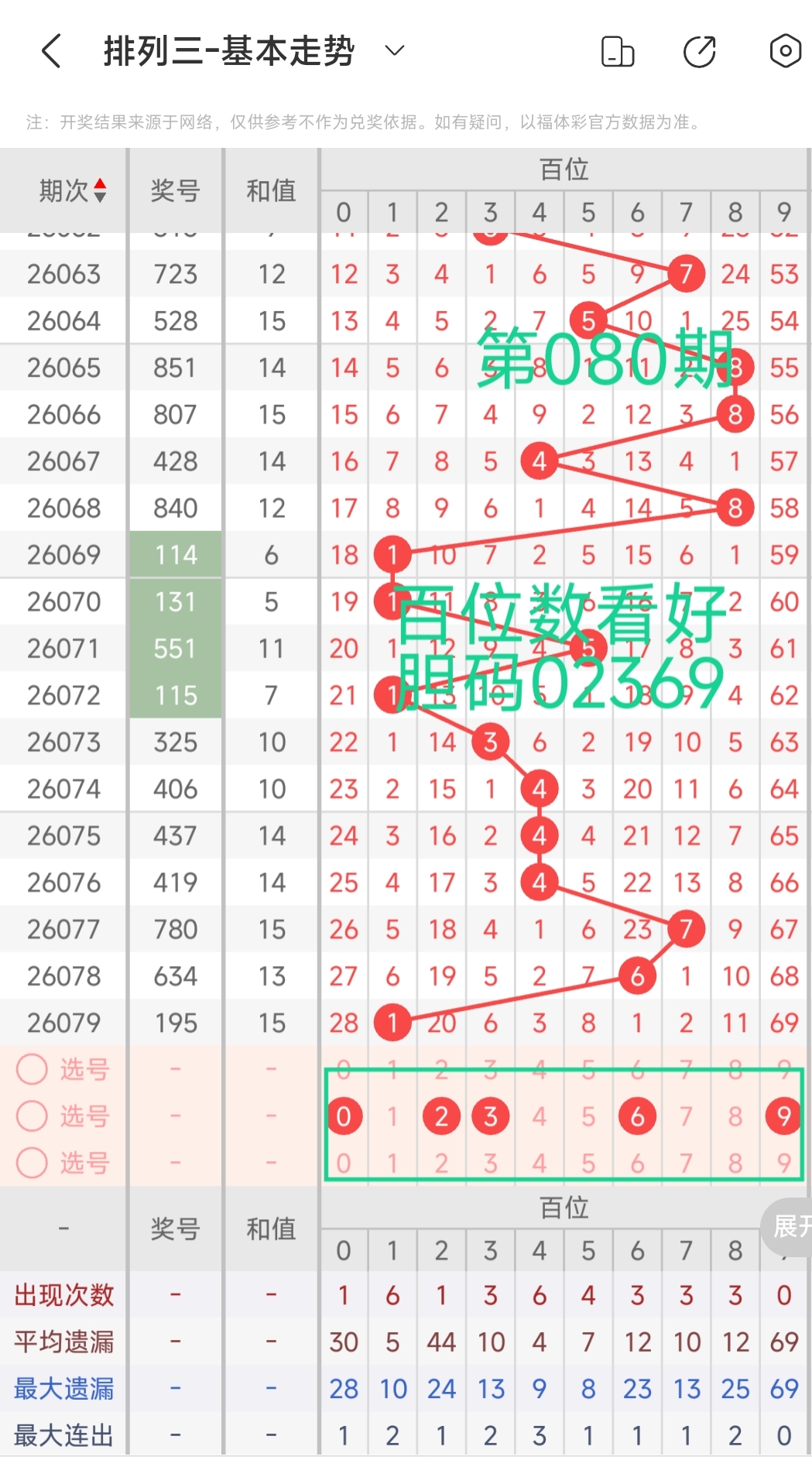
Task: Open settings via the nut icon top right
Action: coord(784,50)
